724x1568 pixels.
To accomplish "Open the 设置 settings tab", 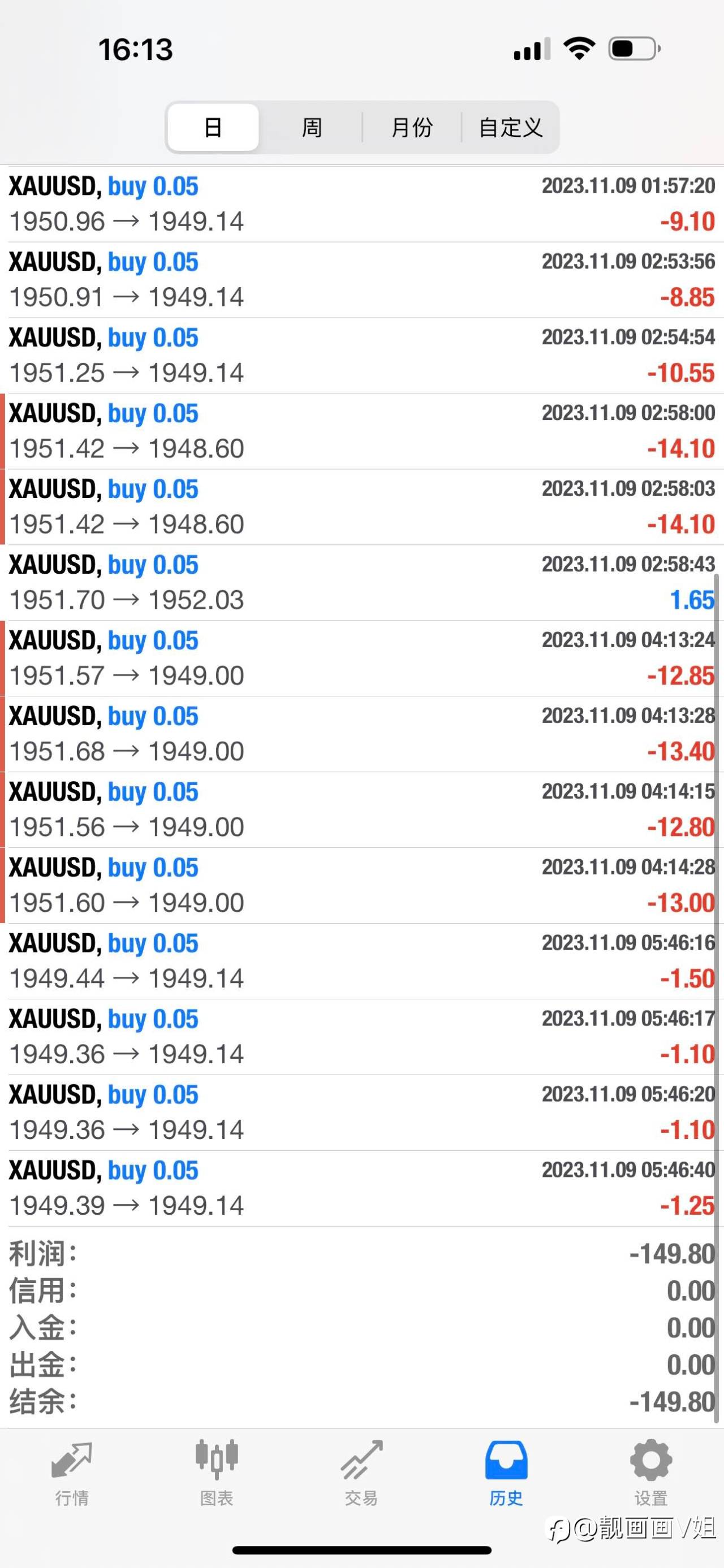I will coord(651,1472).
